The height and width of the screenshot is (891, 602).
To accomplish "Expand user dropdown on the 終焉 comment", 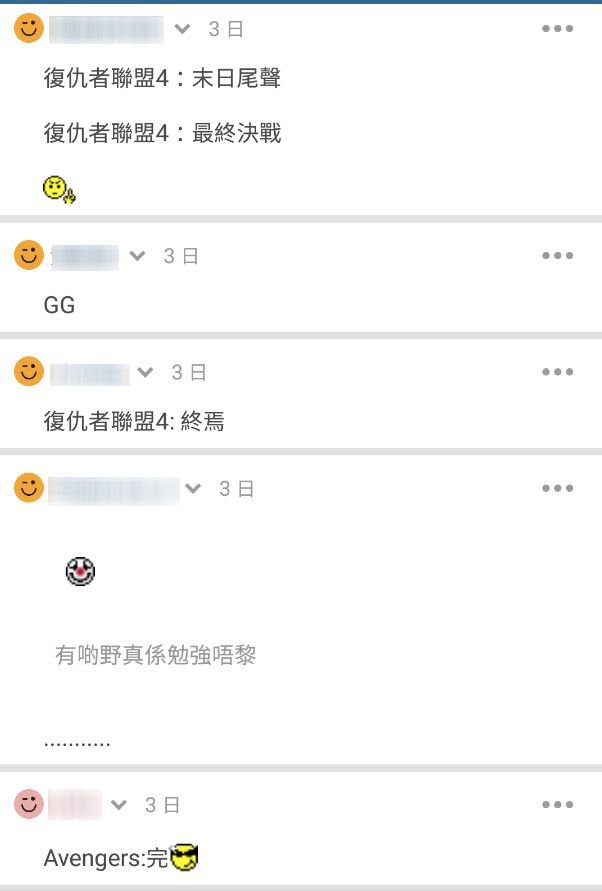I will (145, 373).
